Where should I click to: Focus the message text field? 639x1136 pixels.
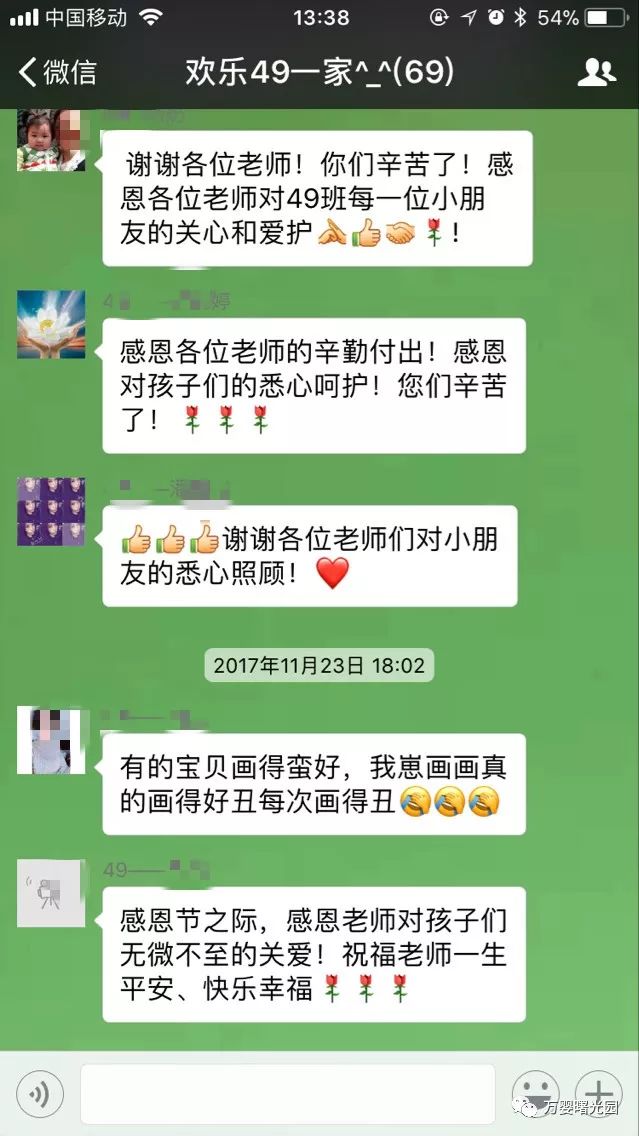click(288, 1094)
